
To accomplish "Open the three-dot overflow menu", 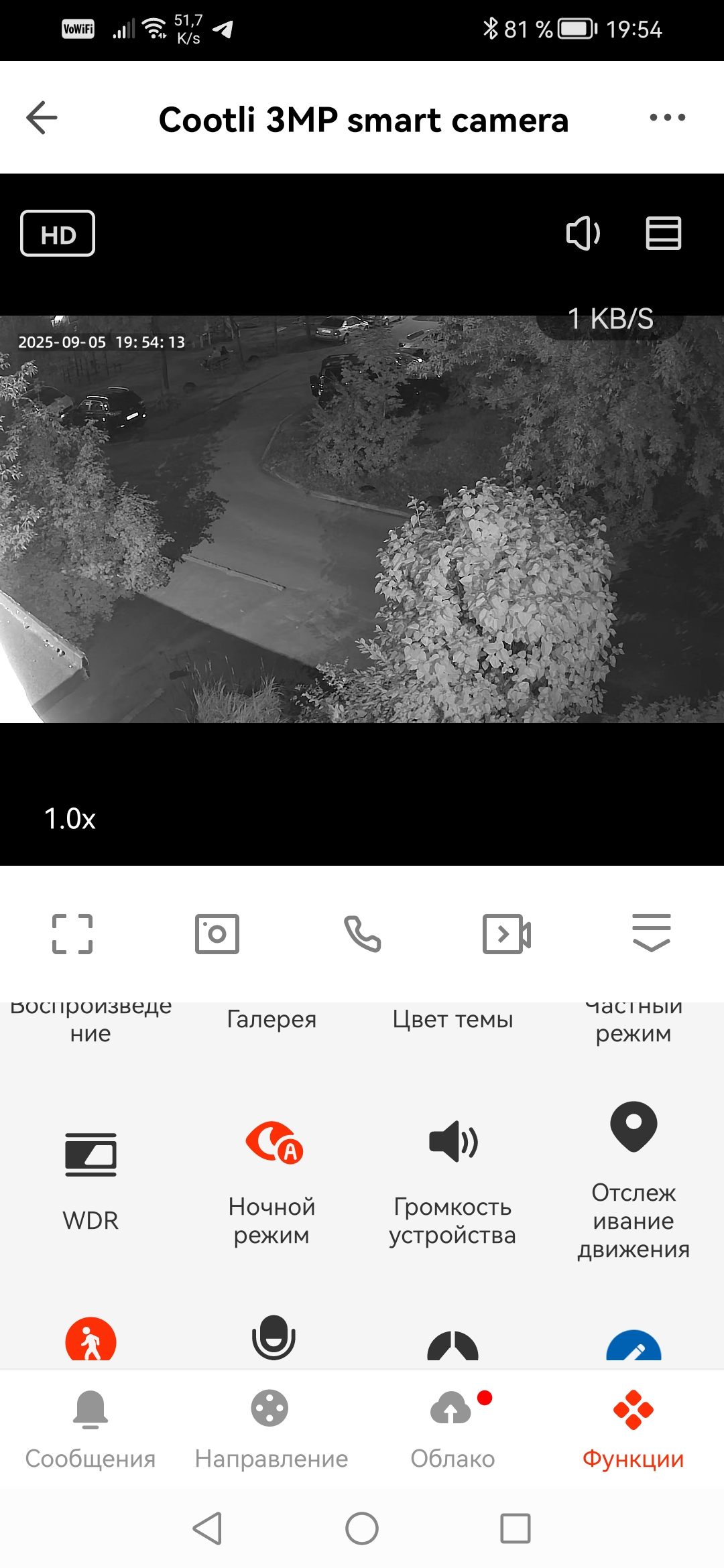I will coord(667,118).
